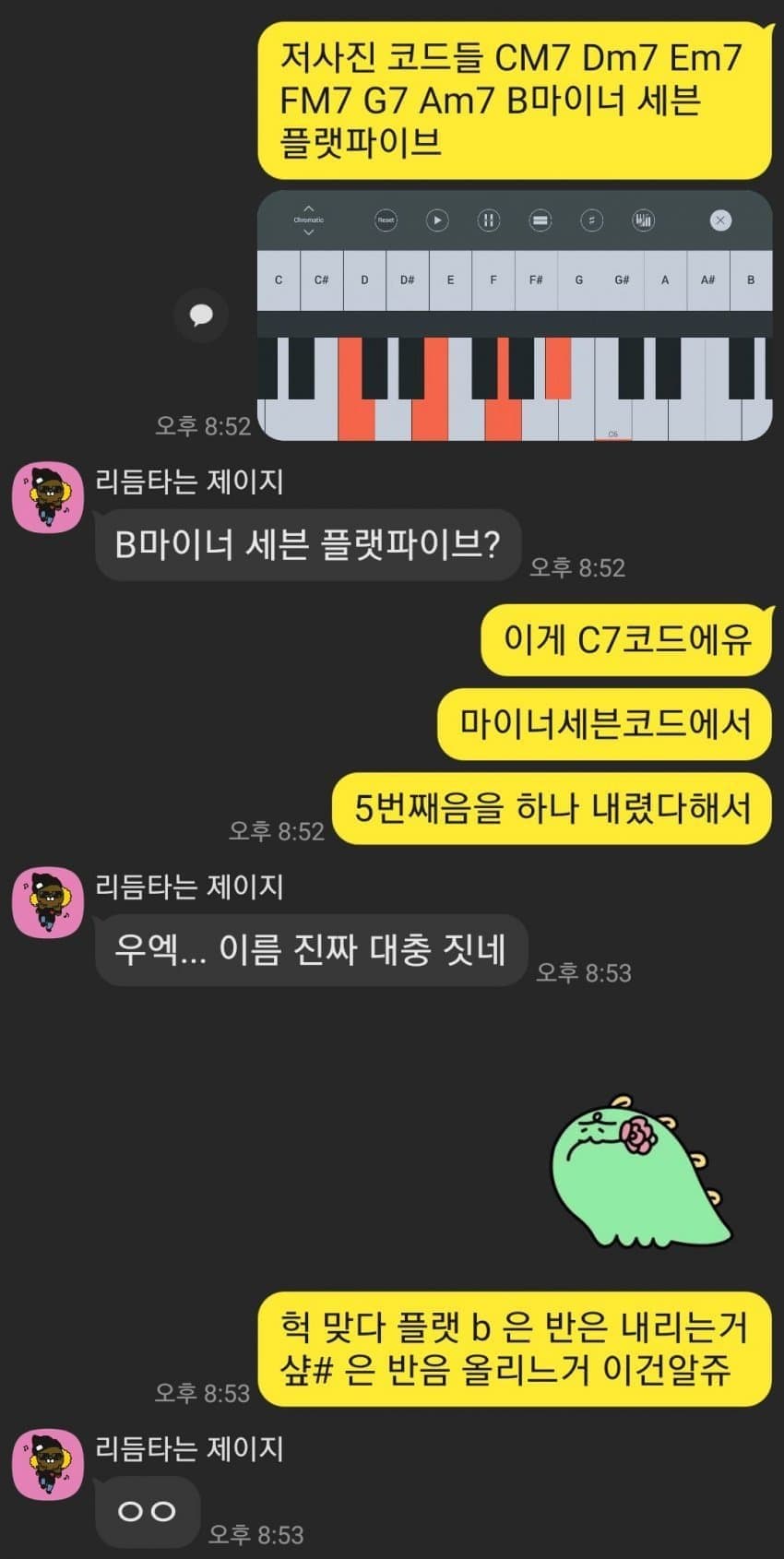Tap the profile picture beside the "ㅇㅇ" message
This screenshot has height=1559, width=784.
pyautogui.click(x=47, y=1465)
